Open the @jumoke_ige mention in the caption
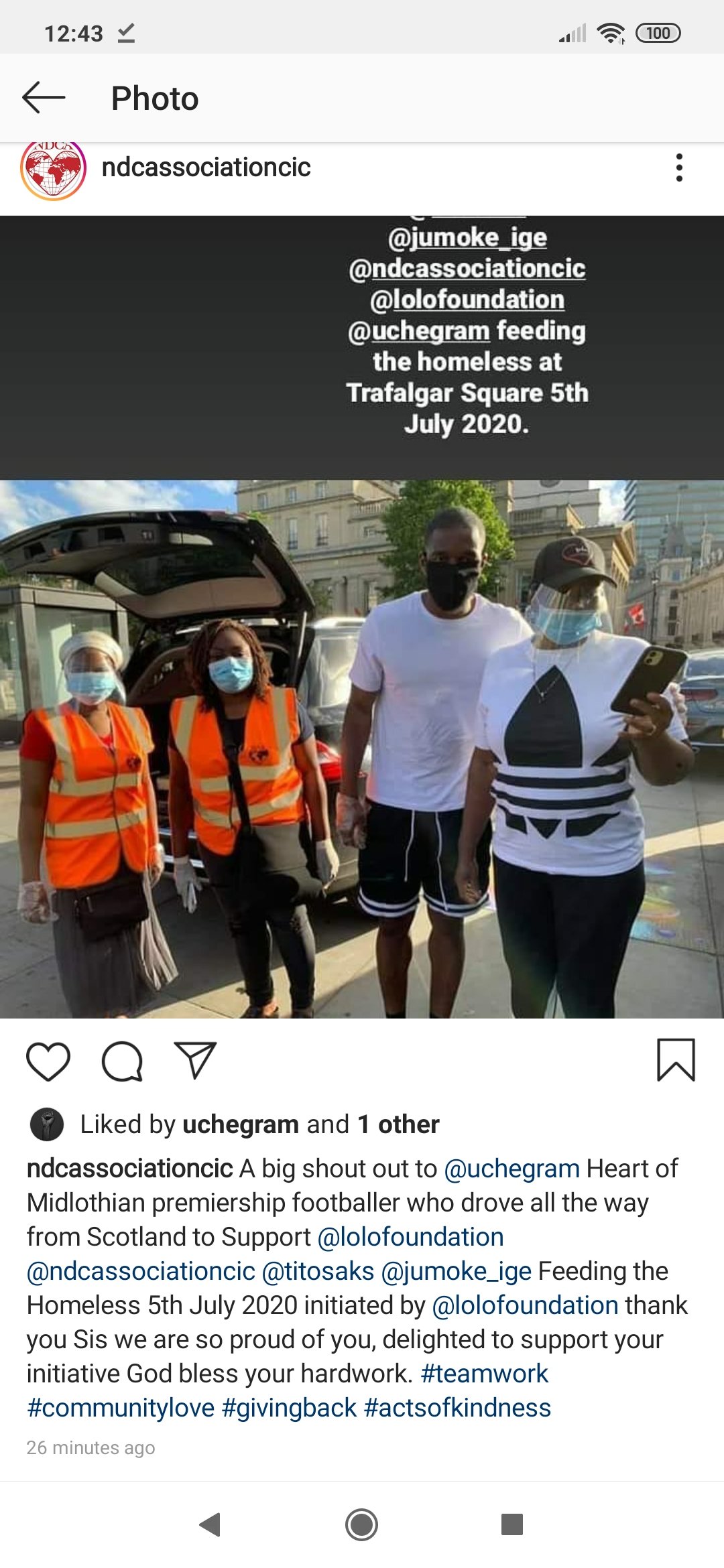The image size is (724, 1568). (457, 1271)
